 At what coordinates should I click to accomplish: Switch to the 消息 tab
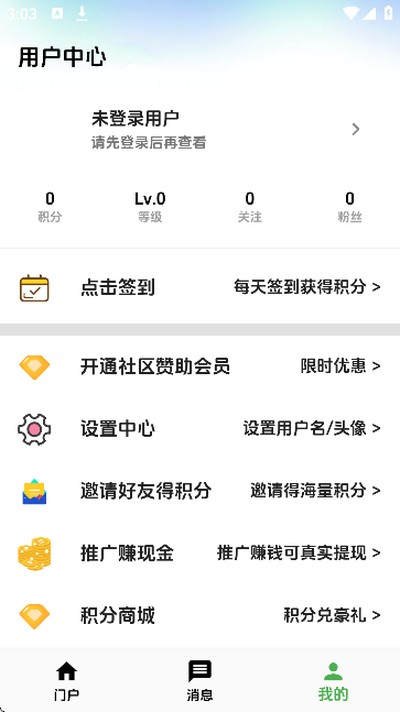pyautogui.click(x=200, y=680)
